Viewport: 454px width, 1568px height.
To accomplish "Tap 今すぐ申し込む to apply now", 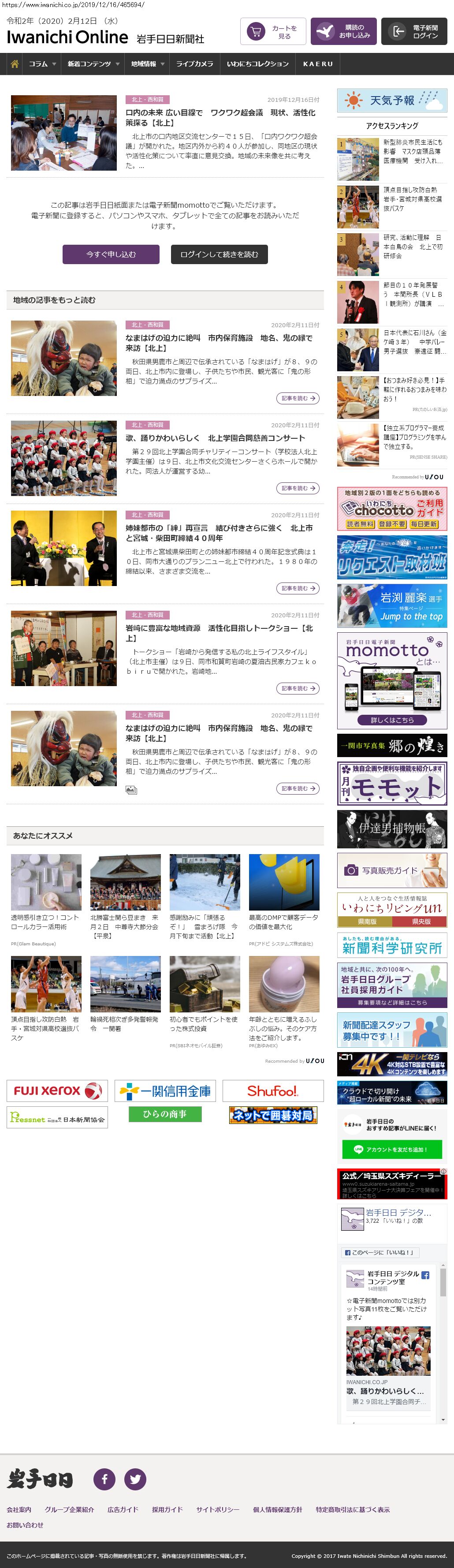I will 111,254.
